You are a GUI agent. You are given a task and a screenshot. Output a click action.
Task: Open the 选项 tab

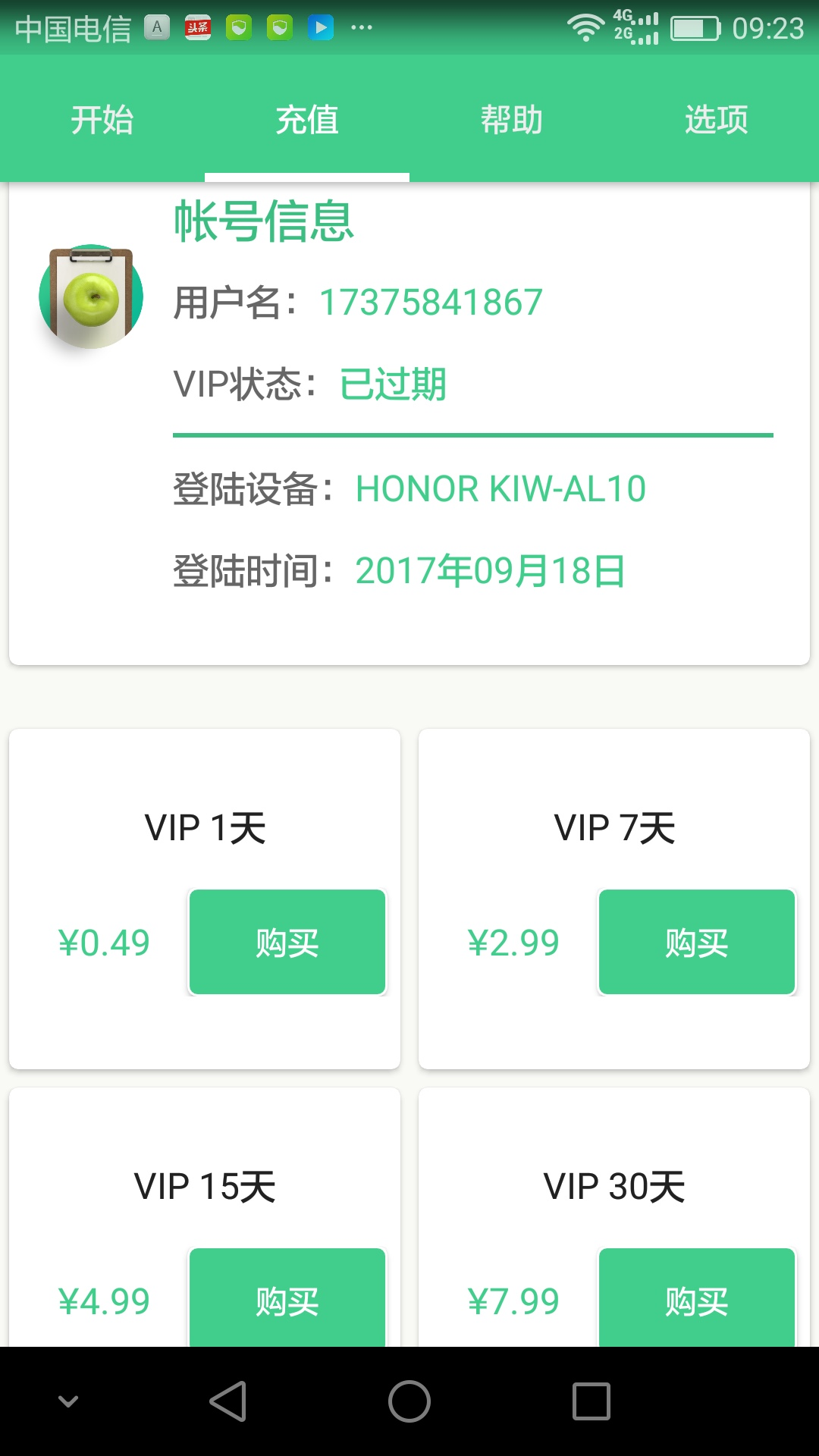[x=716, y=119]
